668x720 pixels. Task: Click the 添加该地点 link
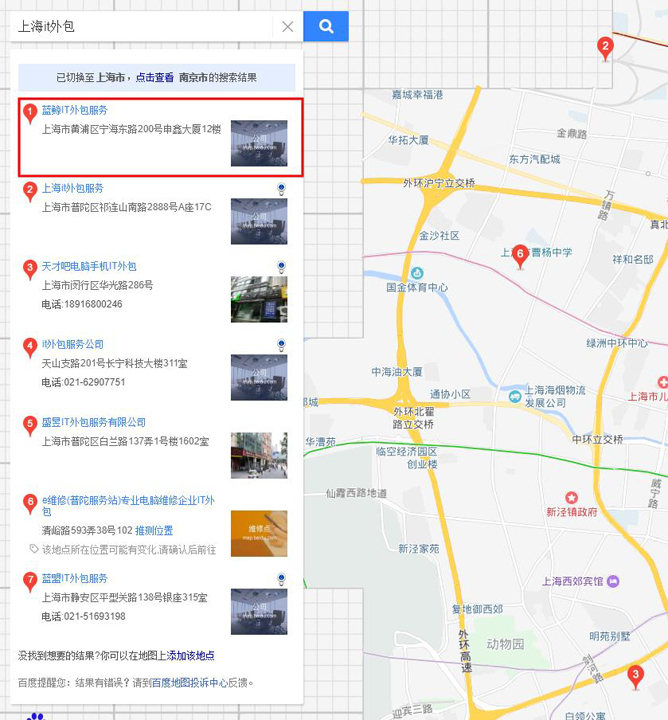pos(191,656)
